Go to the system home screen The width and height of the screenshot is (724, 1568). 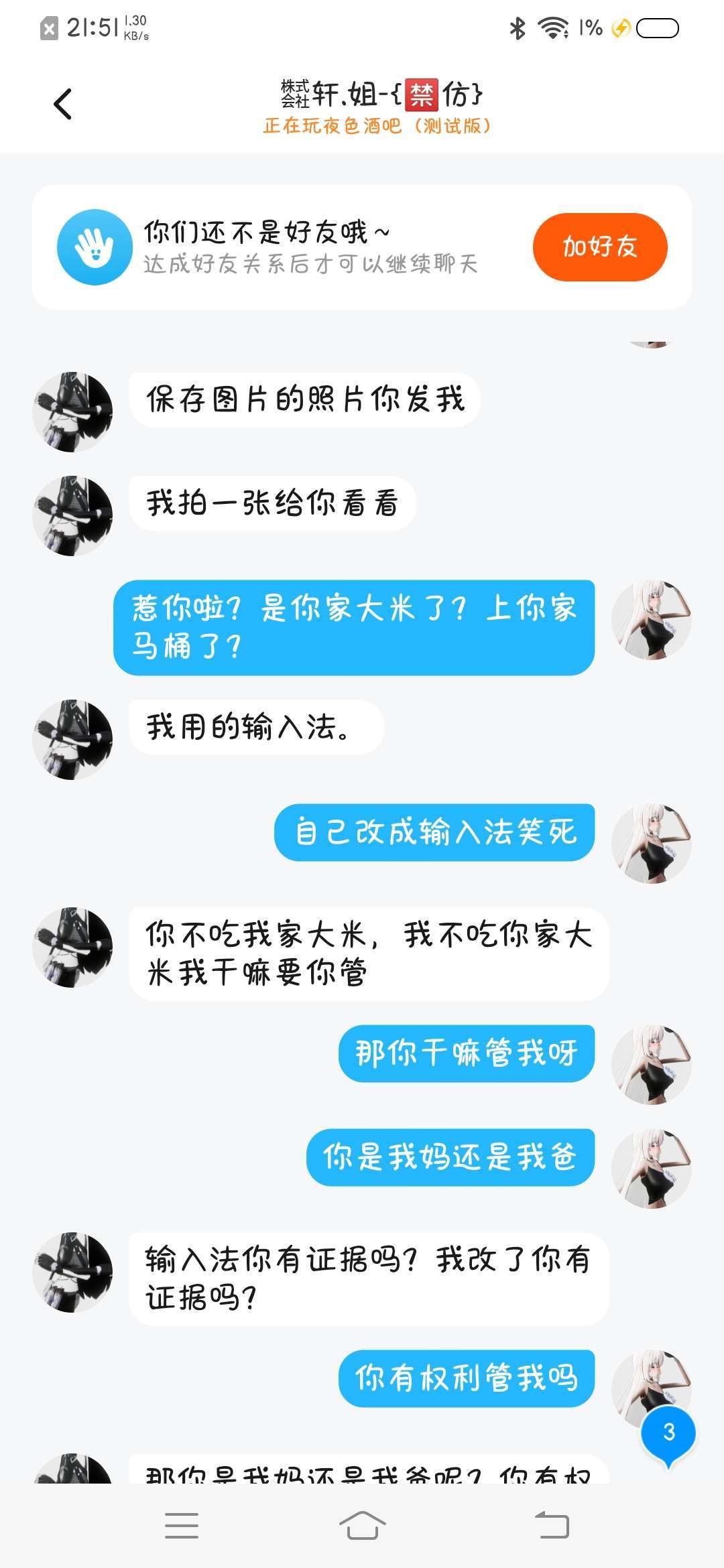362,1526
